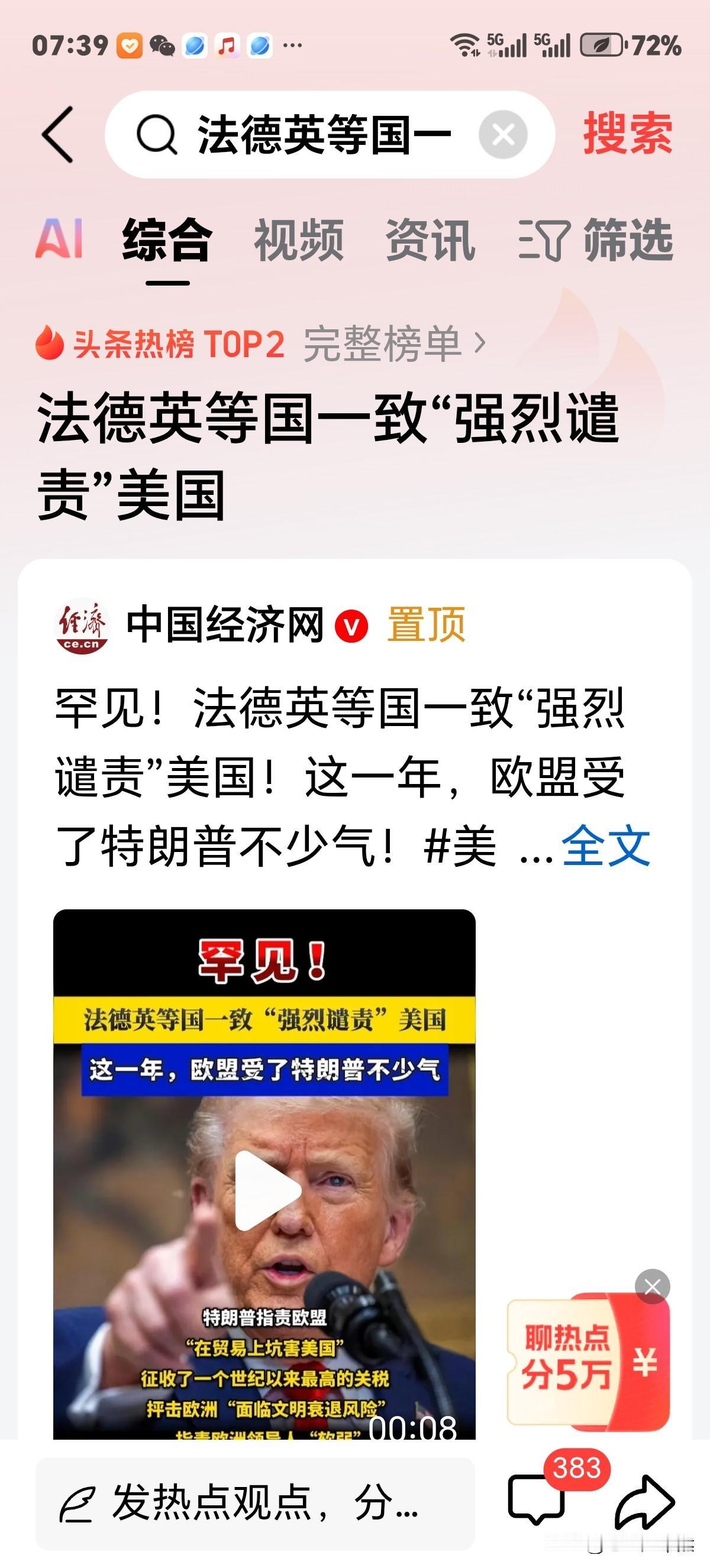Screen dimensions: 710x1568
Task: Clear the search text with the X
Action: click(x=501, y=135)
